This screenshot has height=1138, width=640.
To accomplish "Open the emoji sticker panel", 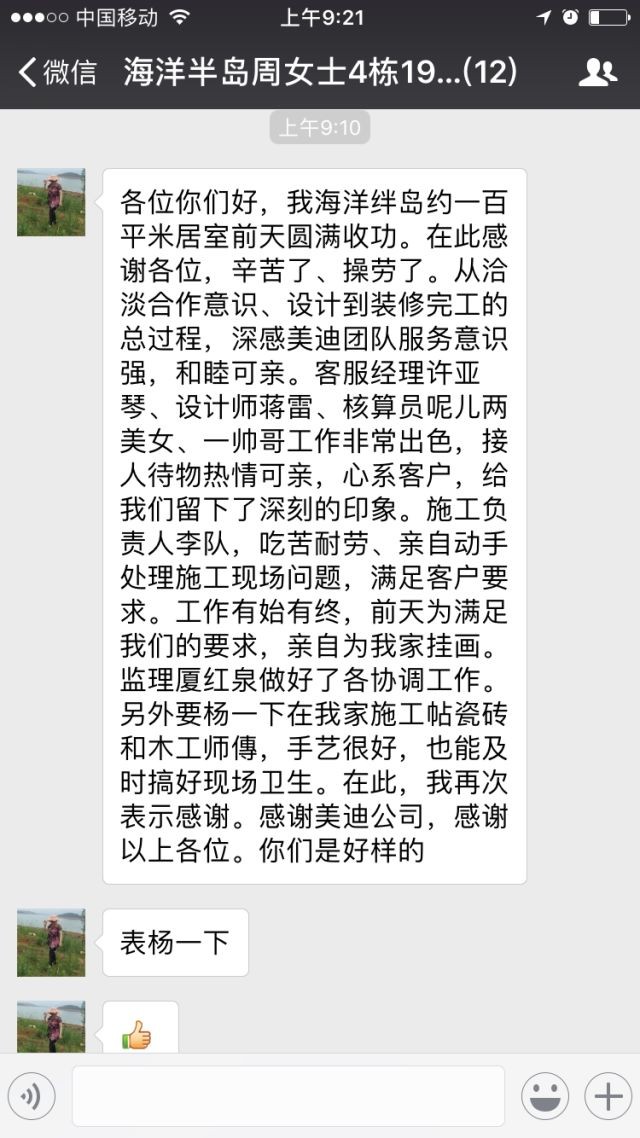I will click(x=545, y=1097).
